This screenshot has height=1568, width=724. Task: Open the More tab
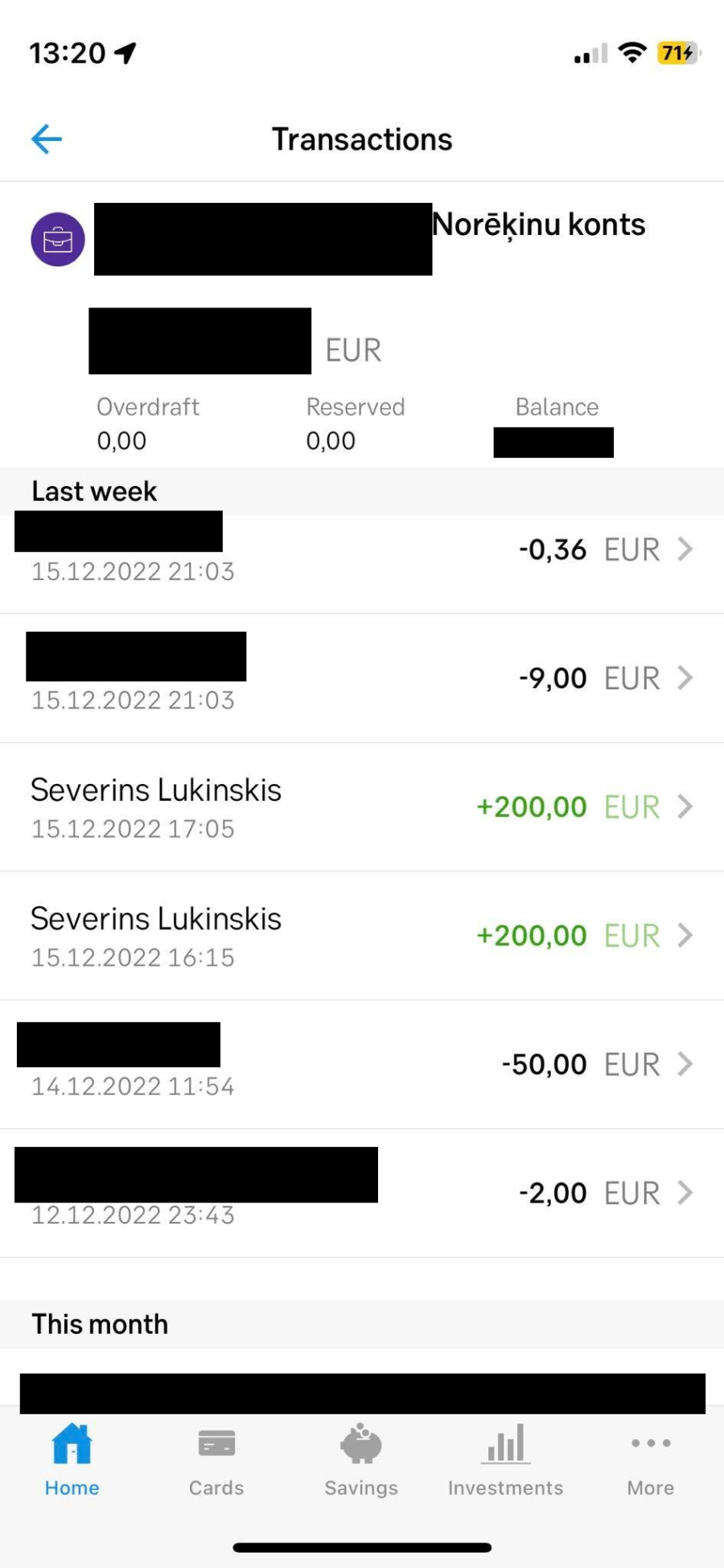coord(651,1460)
